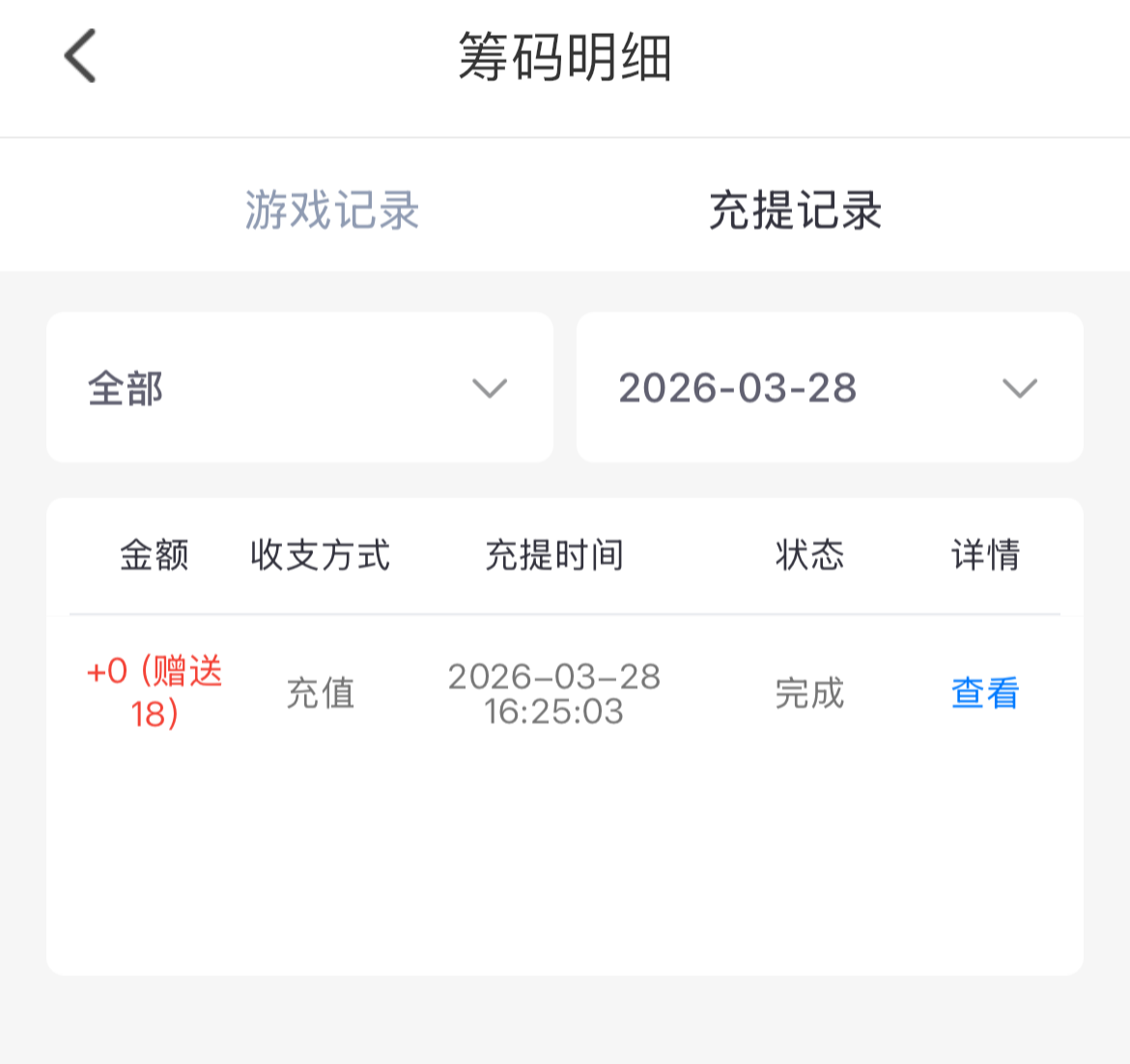Open the 2026-03-28 date picker

[x=829, y=387]
